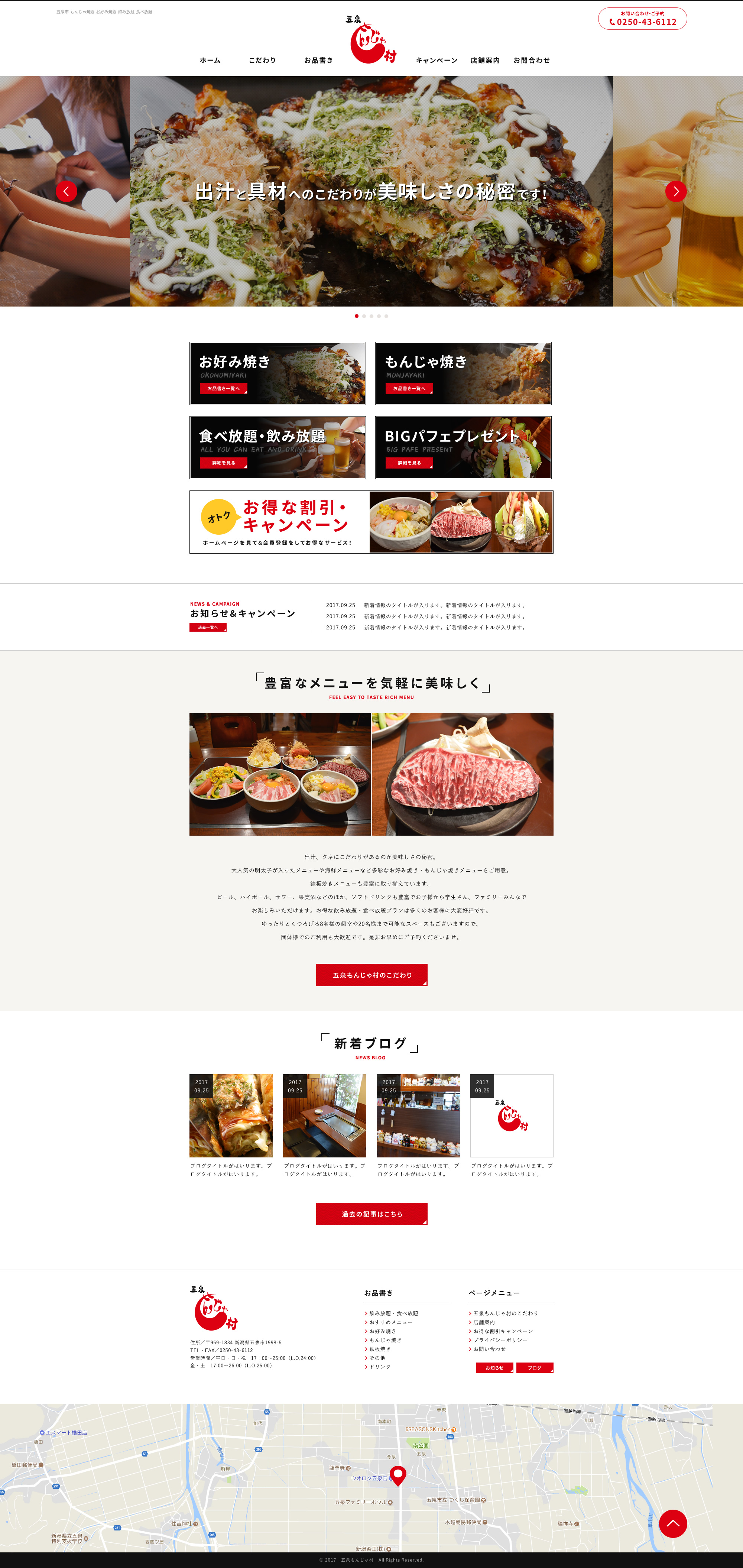This screenshot has height=1568, width=743.
Task: Jump back to top with the red arrow
Action: point(672,1523)
